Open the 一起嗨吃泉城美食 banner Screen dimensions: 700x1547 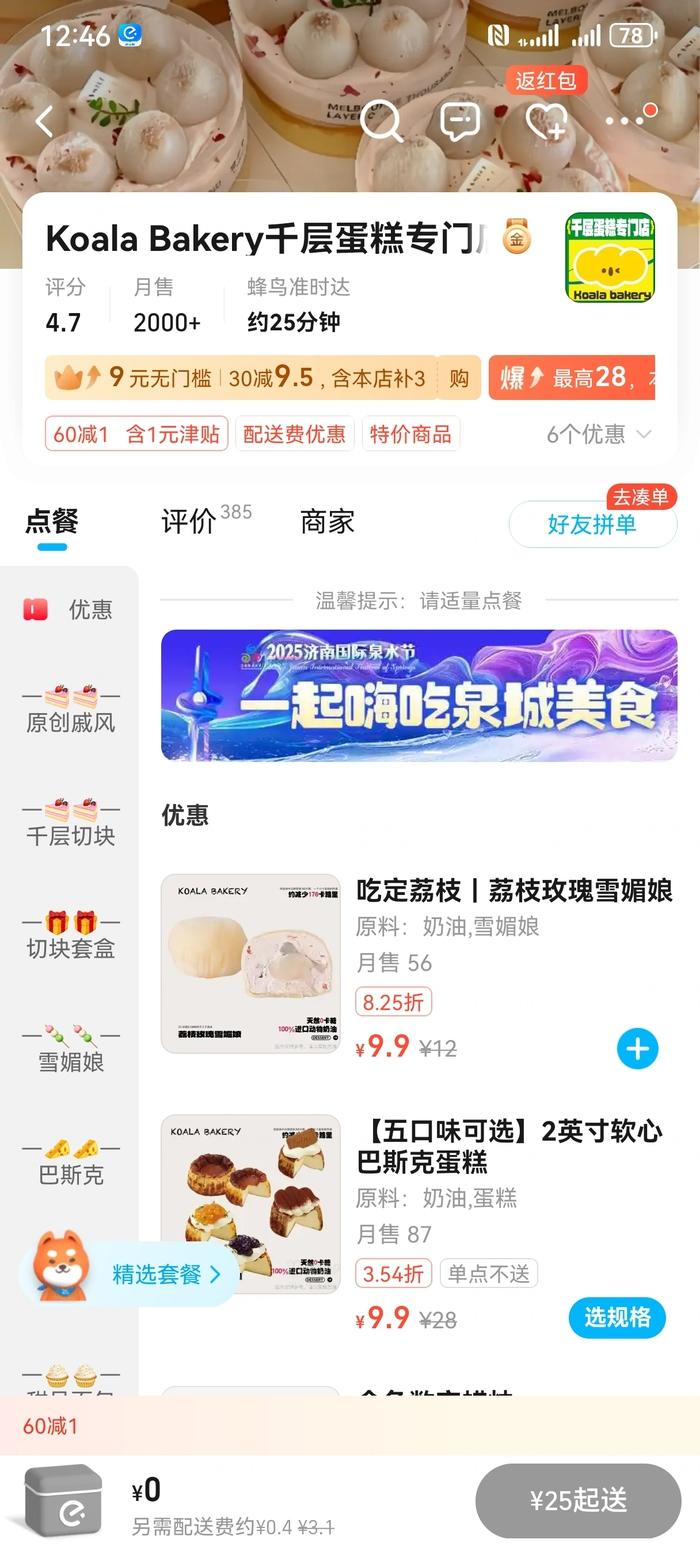[x=419, y=696]
